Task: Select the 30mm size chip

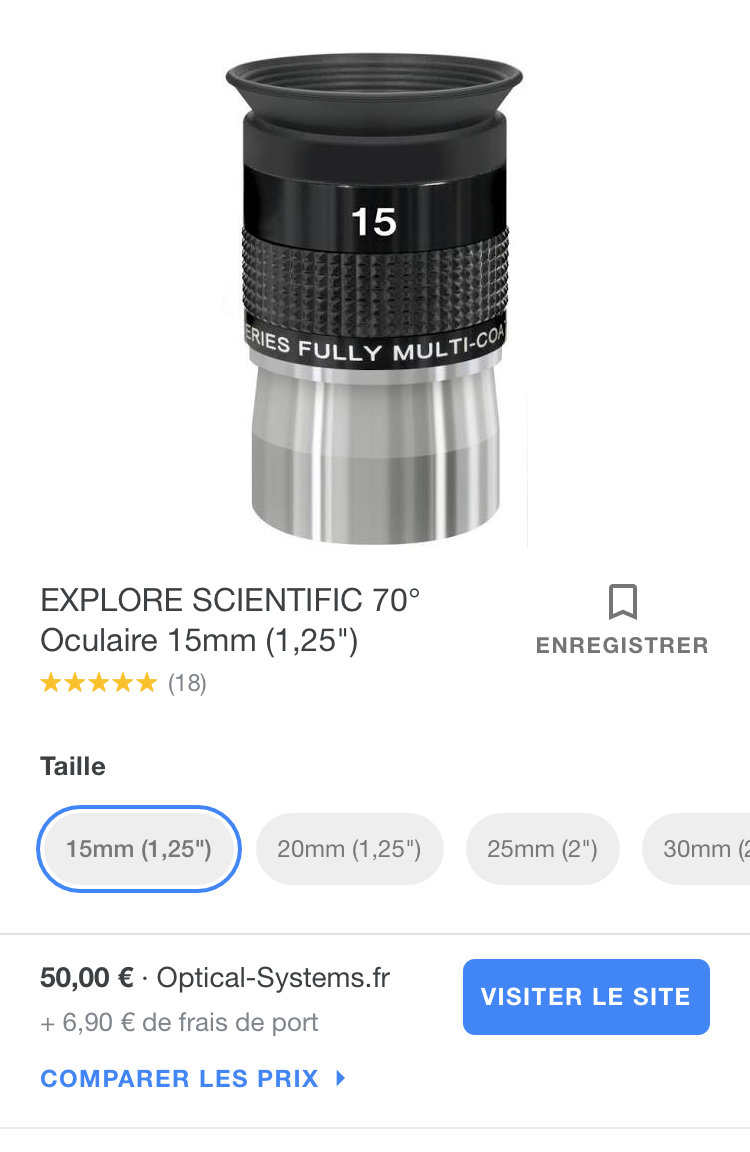Action: 702,849
